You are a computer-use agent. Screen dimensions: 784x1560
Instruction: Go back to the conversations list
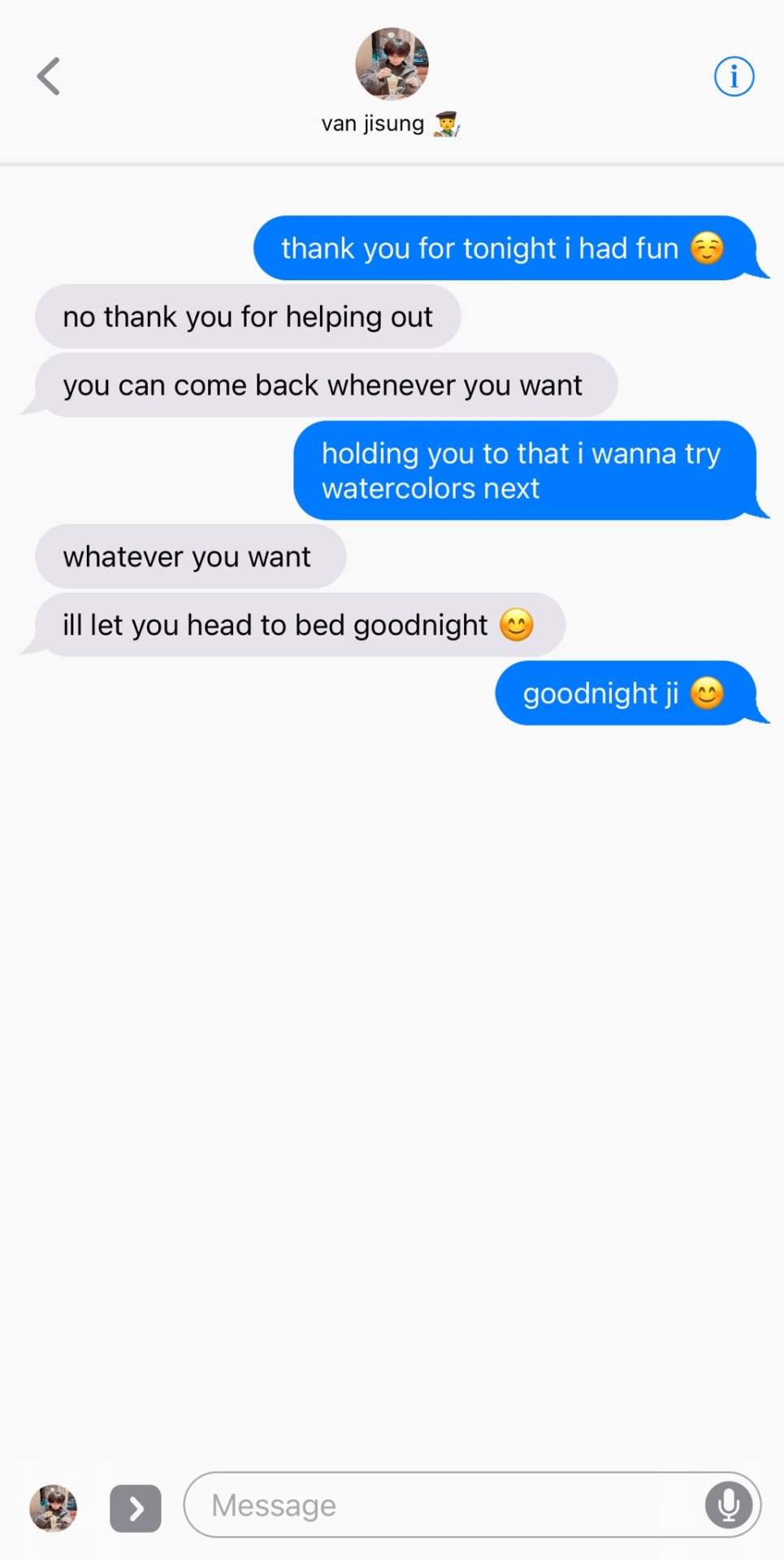click(x=49, y=76)
